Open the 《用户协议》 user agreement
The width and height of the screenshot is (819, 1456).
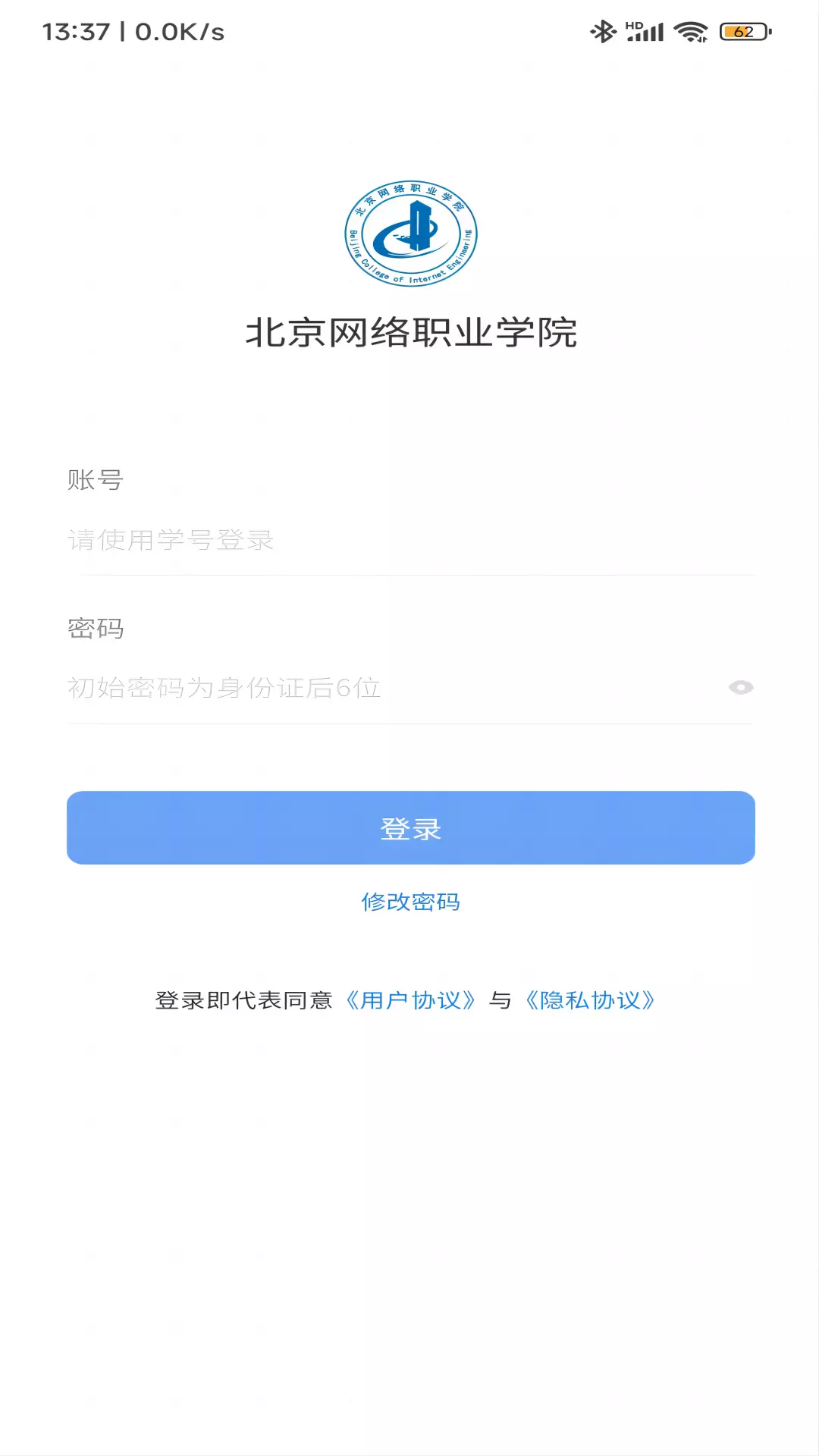coord(410,1000)
